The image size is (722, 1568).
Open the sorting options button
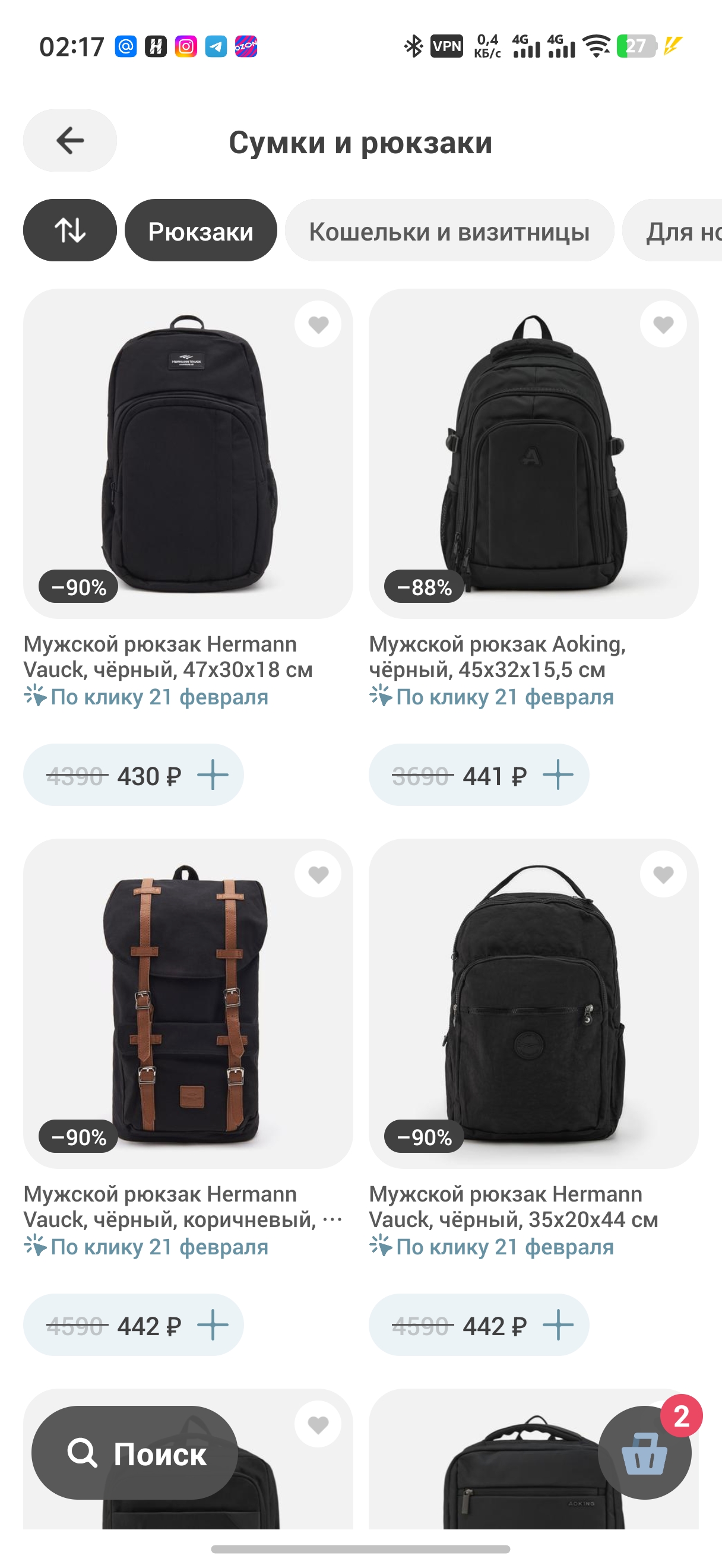70,230
